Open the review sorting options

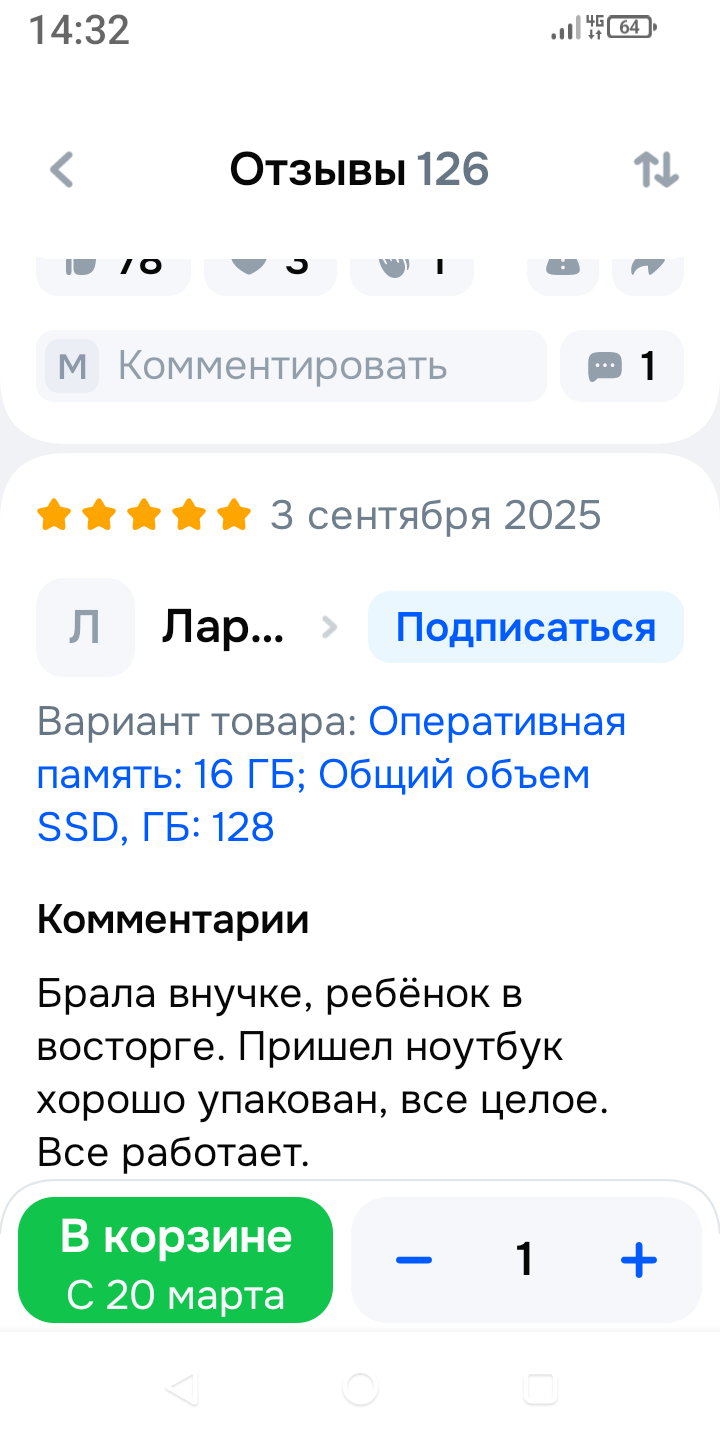pyautogui.click(x=657, y=170)
